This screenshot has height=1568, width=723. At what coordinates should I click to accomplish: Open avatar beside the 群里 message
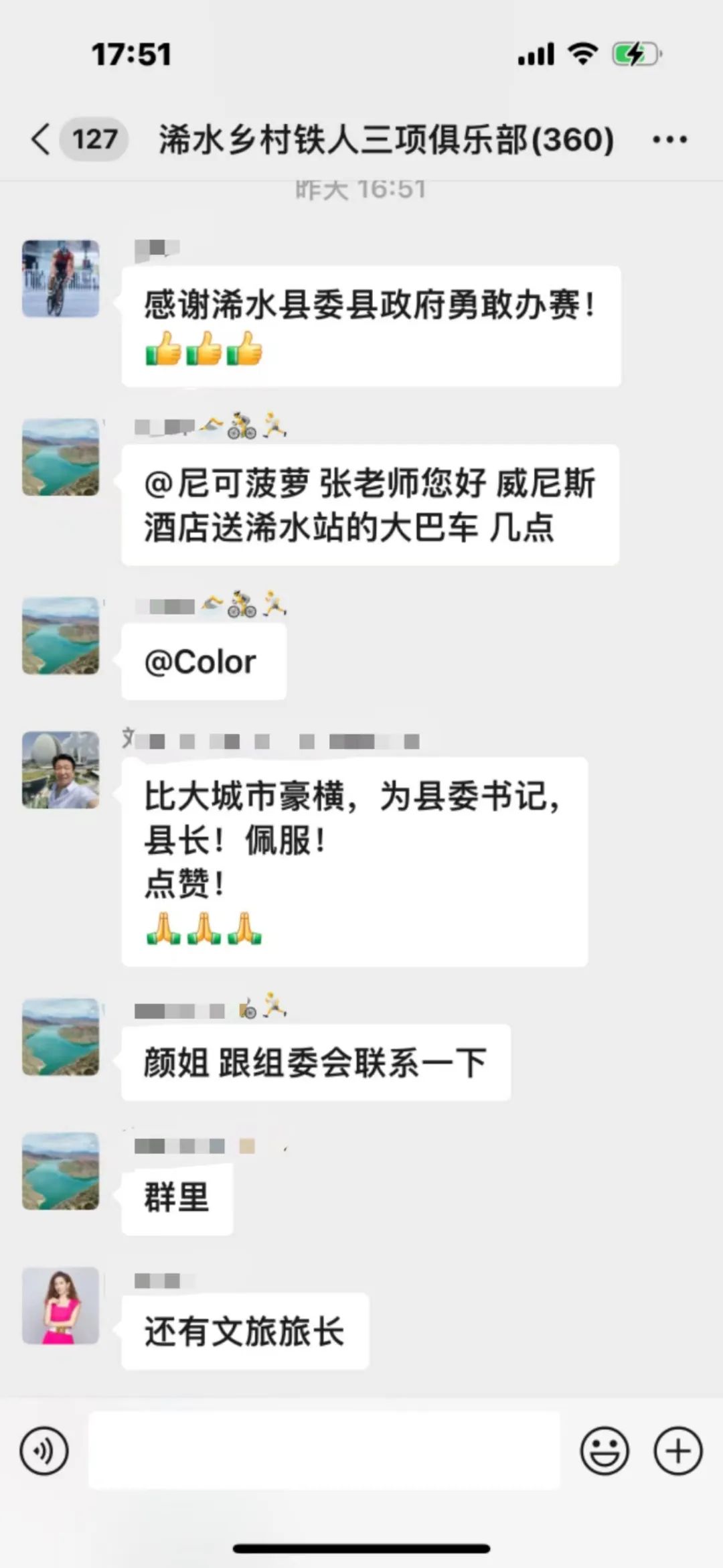click(x=60, y=1171)
